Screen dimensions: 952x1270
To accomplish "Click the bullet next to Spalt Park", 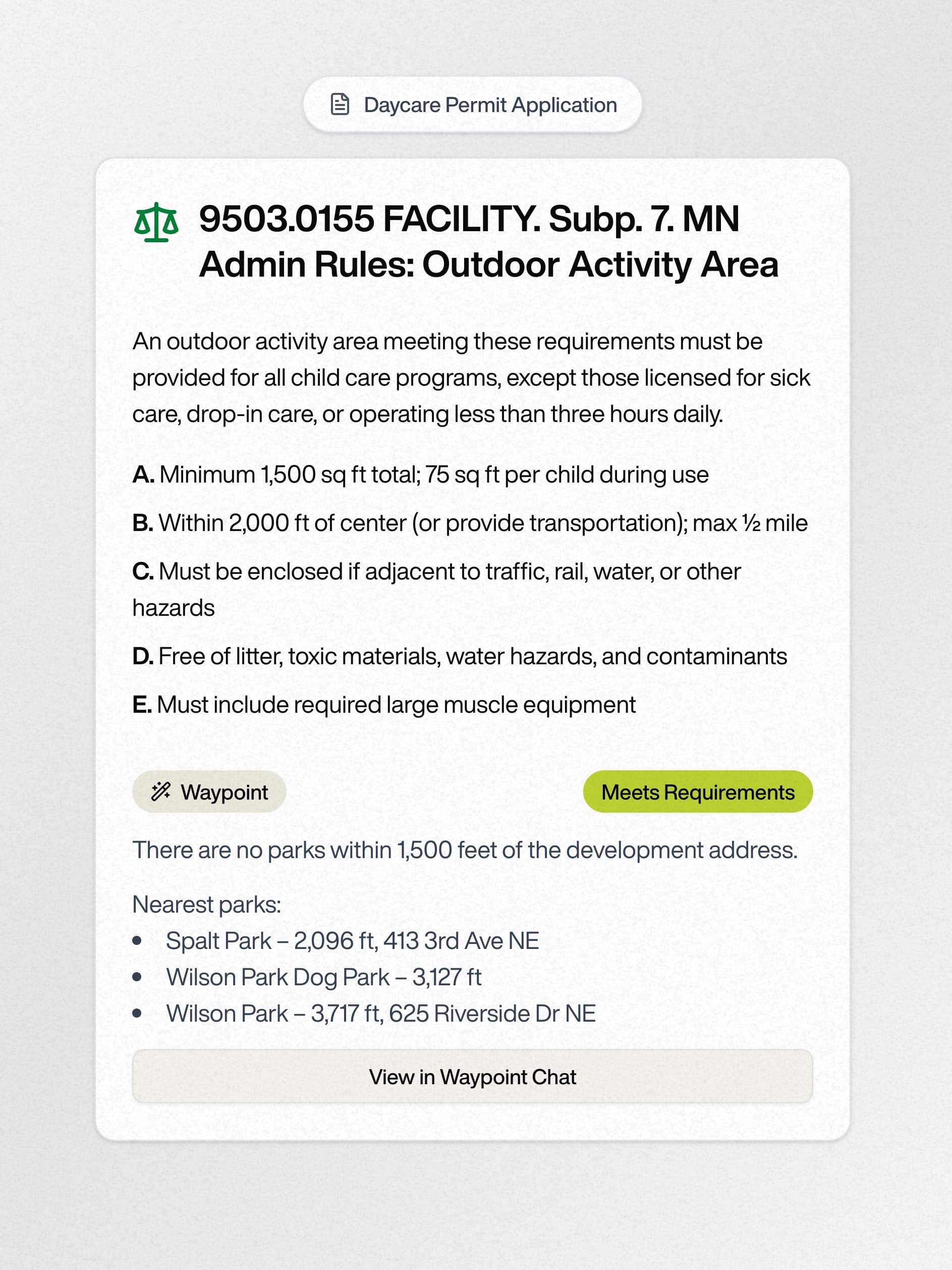I will point(138,940).
